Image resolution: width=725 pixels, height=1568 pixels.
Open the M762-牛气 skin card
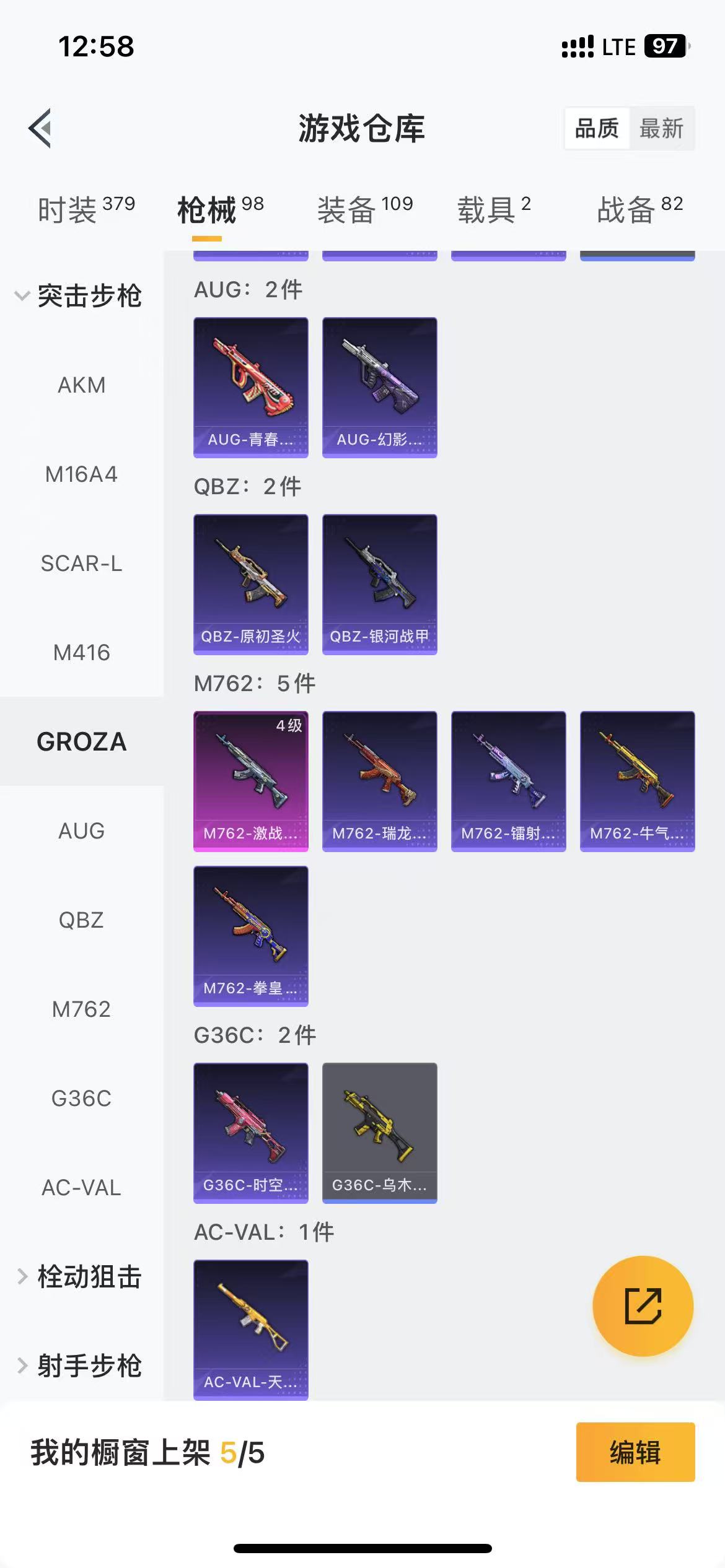pyautogui.click(x=637, y=781)
